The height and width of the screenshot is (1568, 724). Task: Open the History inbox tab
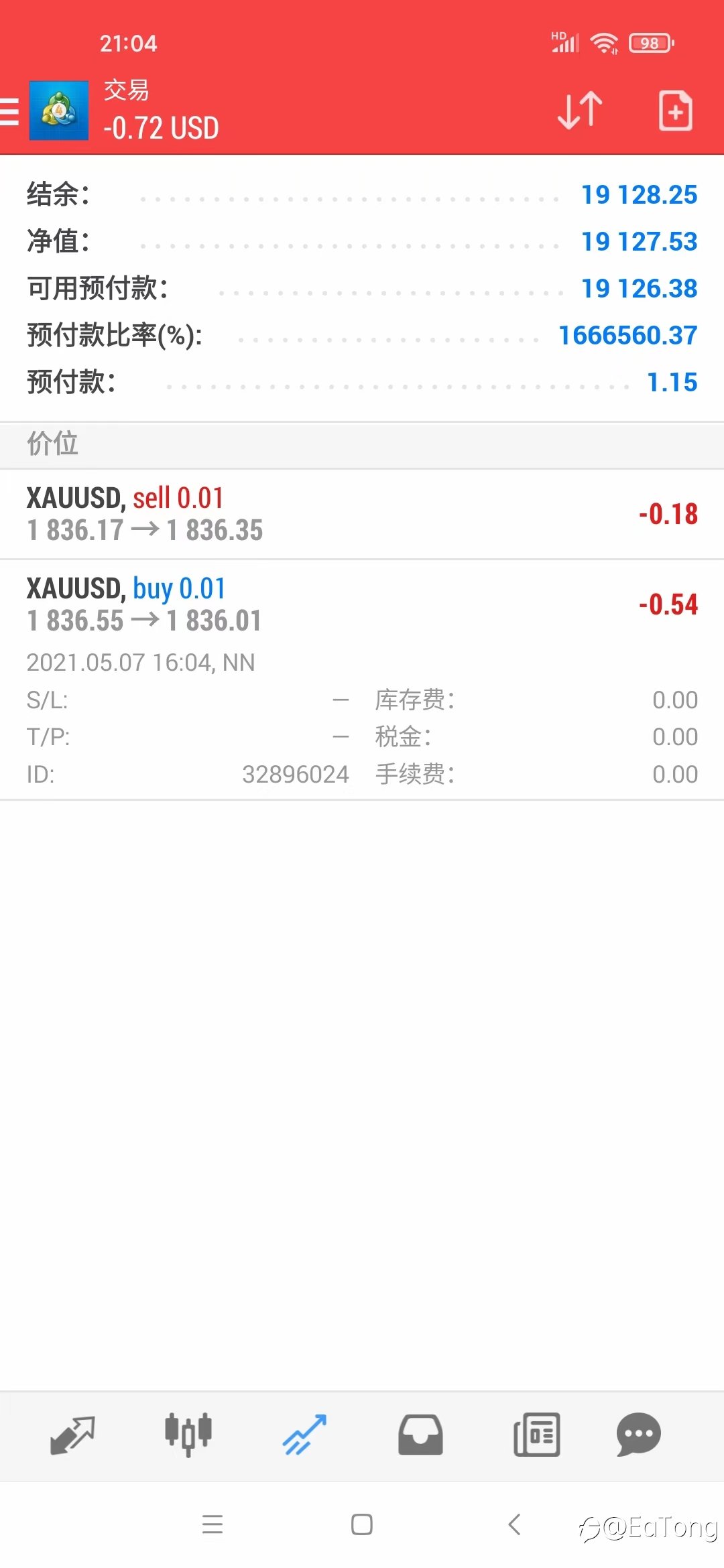420,1435
